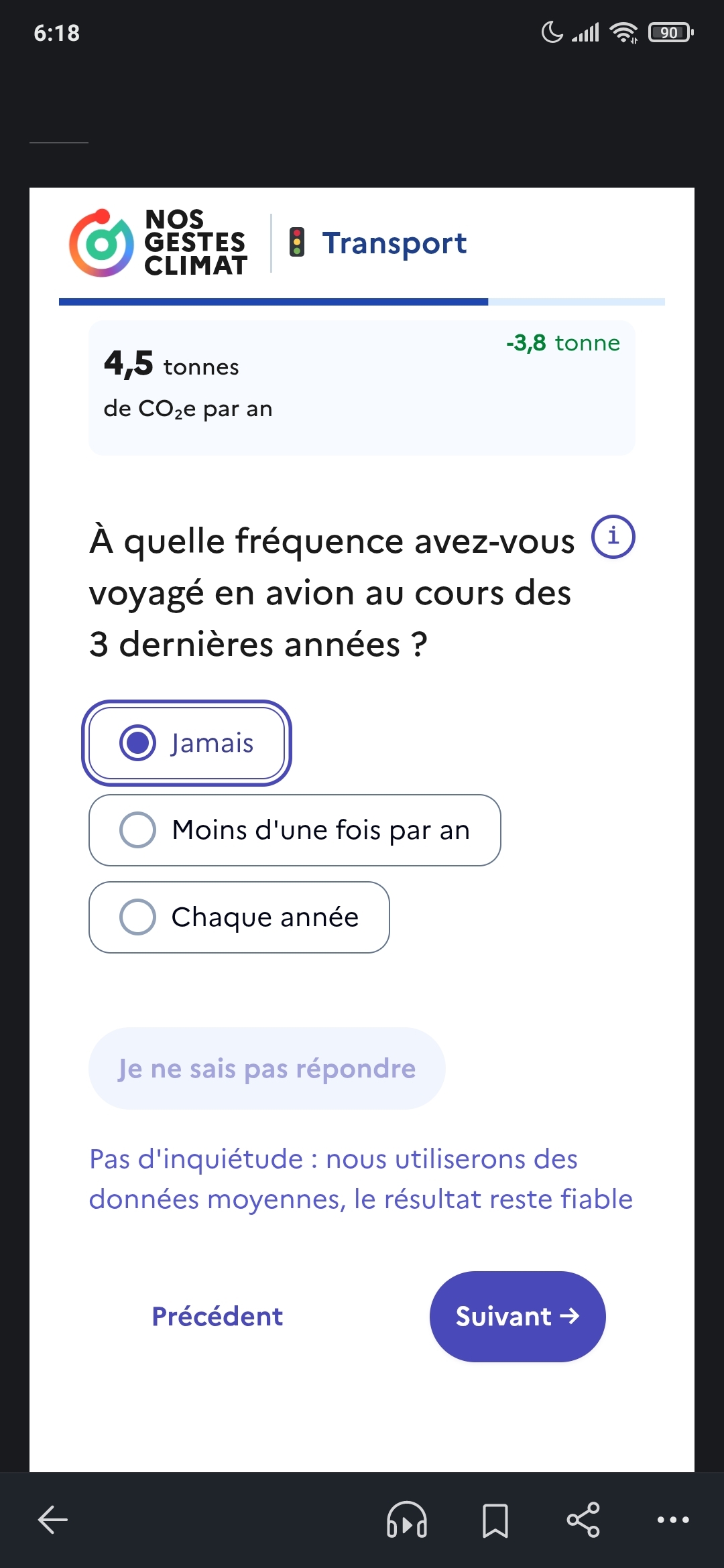This screenshot has width=724, height=1568.
Task: Open the 4,5 tonnes CO₂e score card
Action: tap(362, 388)
